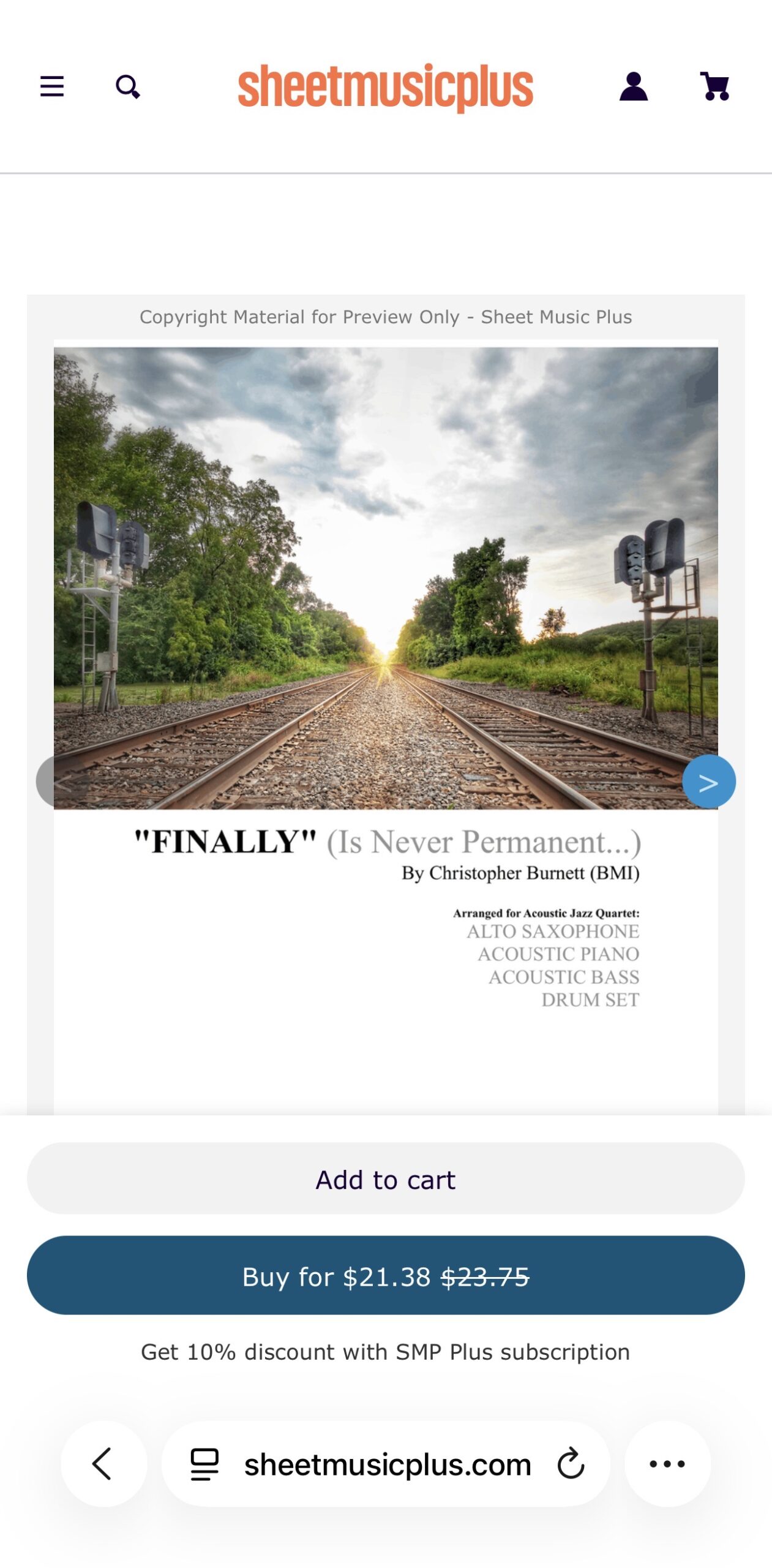View the shopping cart
Image resolution: width=772 pixels, height=1568 pixels.
[714, 86]
